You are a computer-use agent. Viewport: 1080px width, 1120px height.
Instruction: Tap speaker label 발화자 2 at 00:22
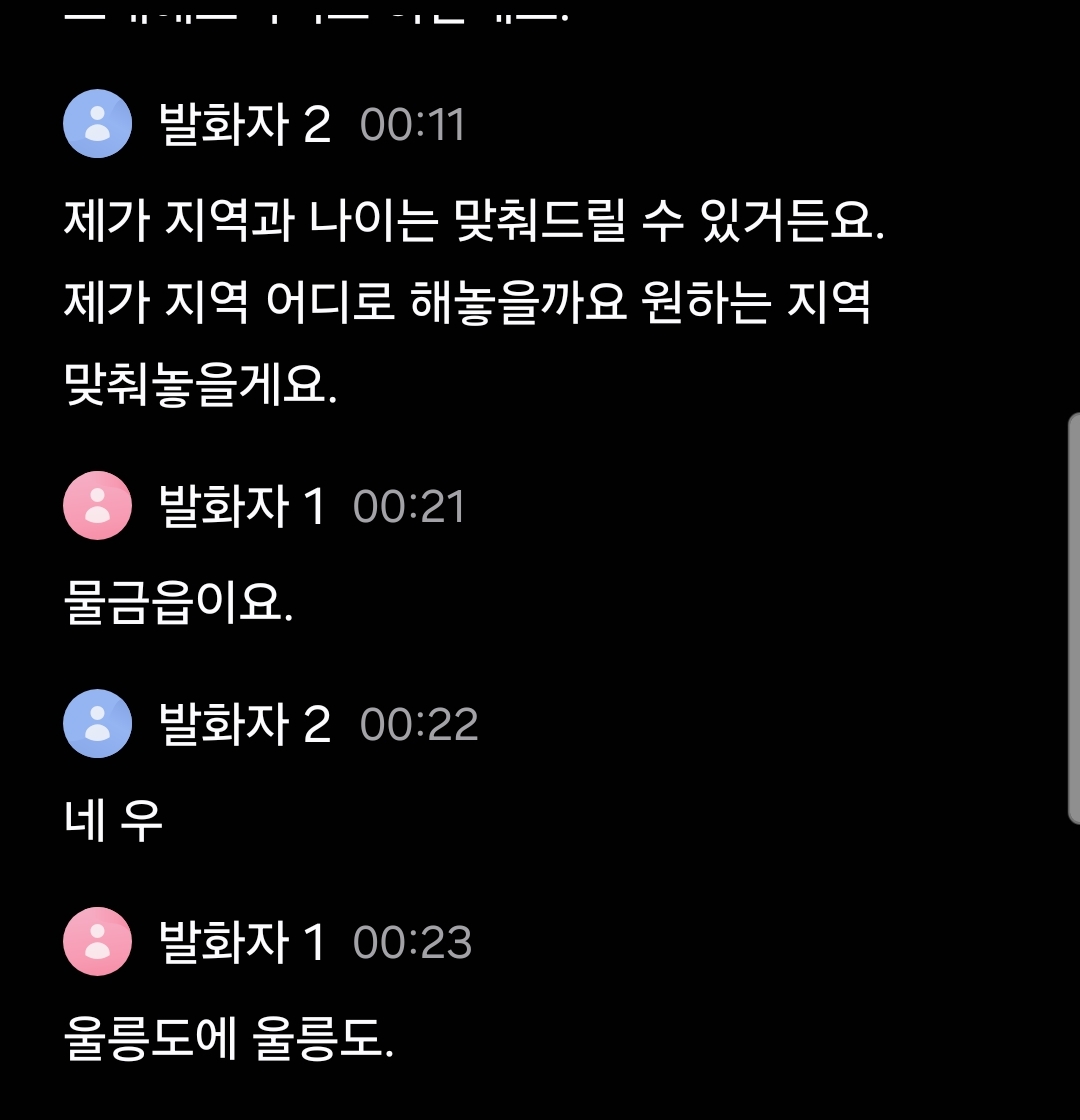[x=244, y=724]
